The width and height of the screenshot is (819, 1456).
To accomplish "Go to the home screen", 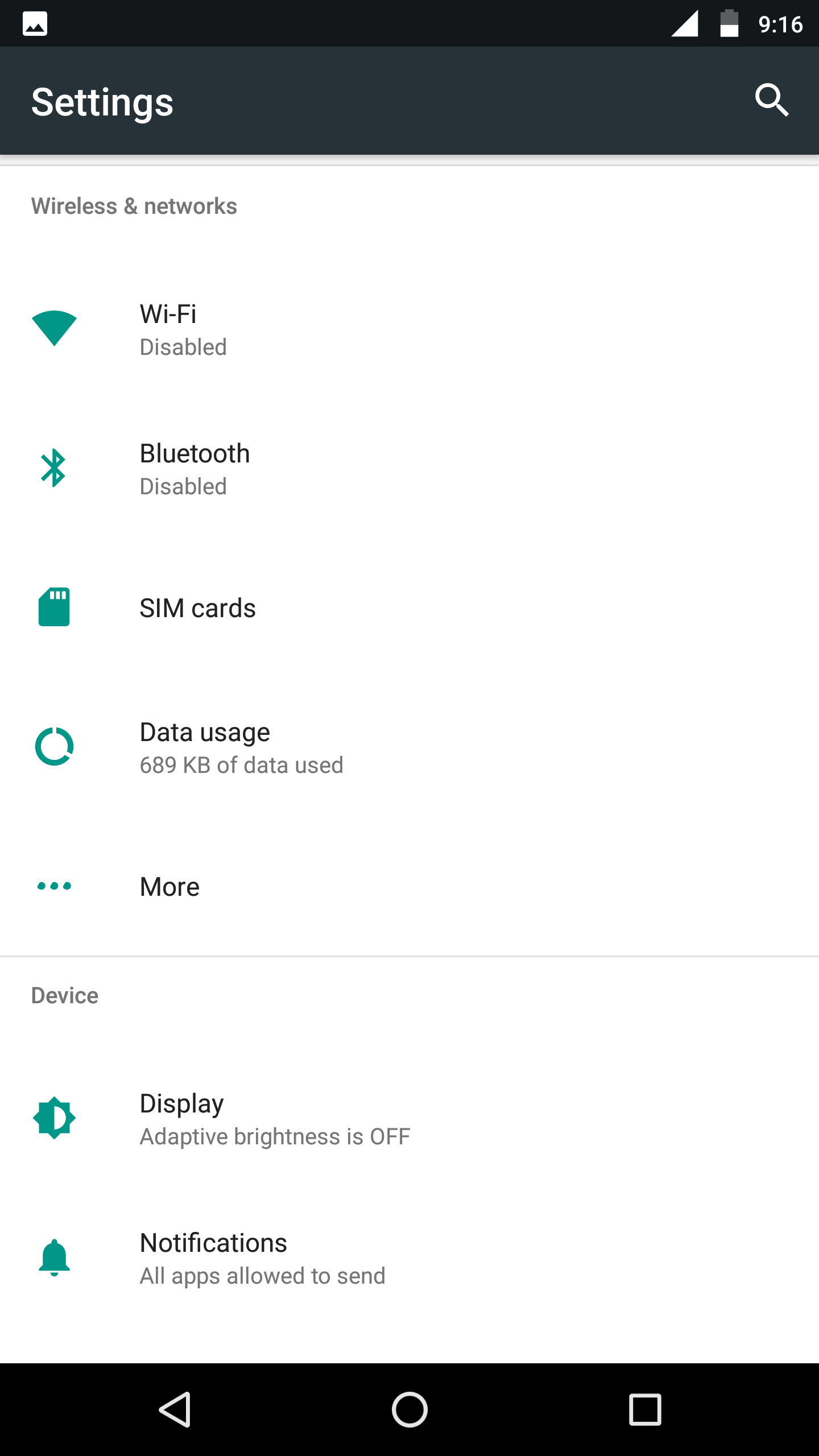I will (409, 1409).
